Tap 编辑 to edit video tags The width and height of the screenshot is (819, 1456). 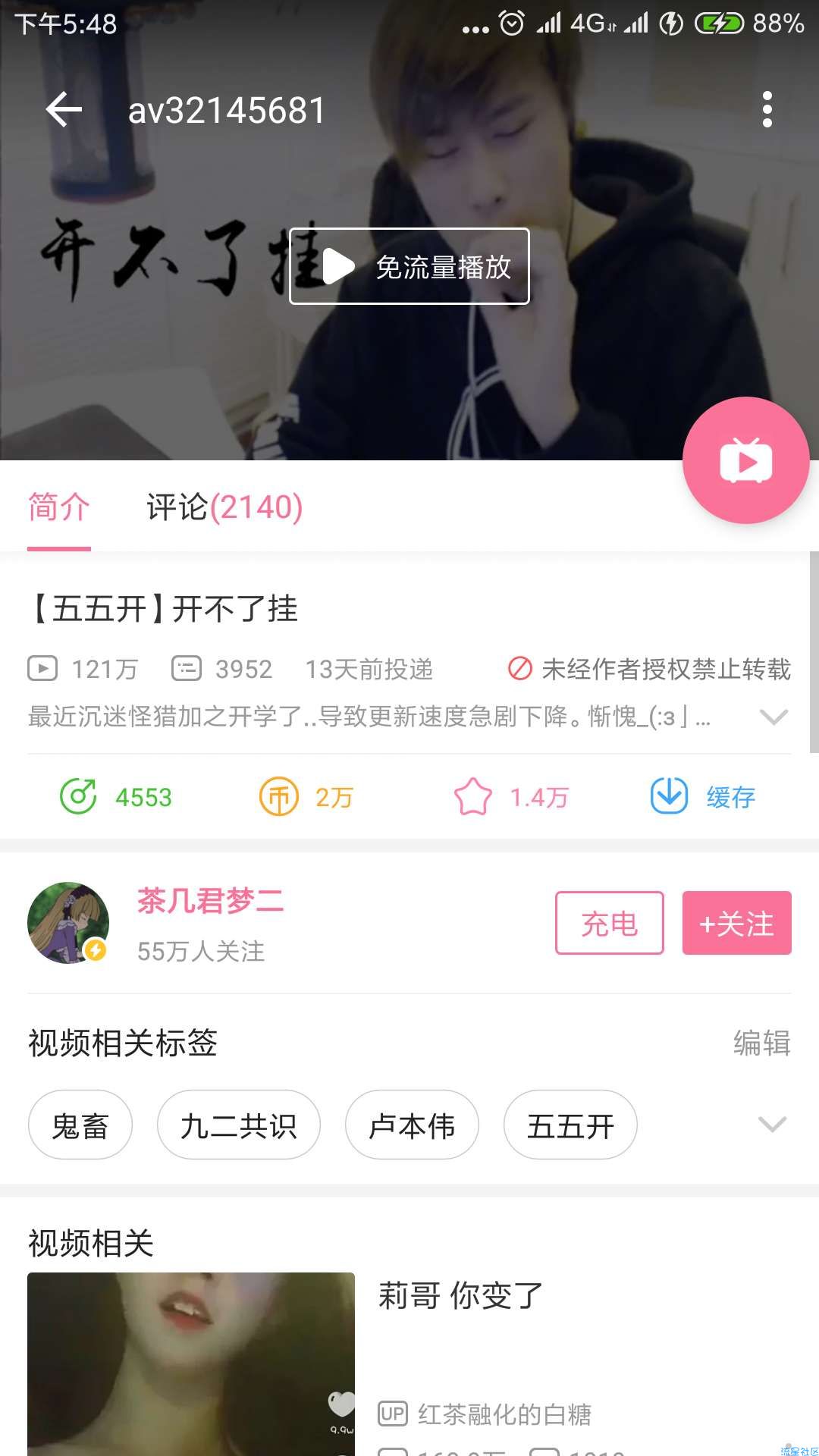761,1043
